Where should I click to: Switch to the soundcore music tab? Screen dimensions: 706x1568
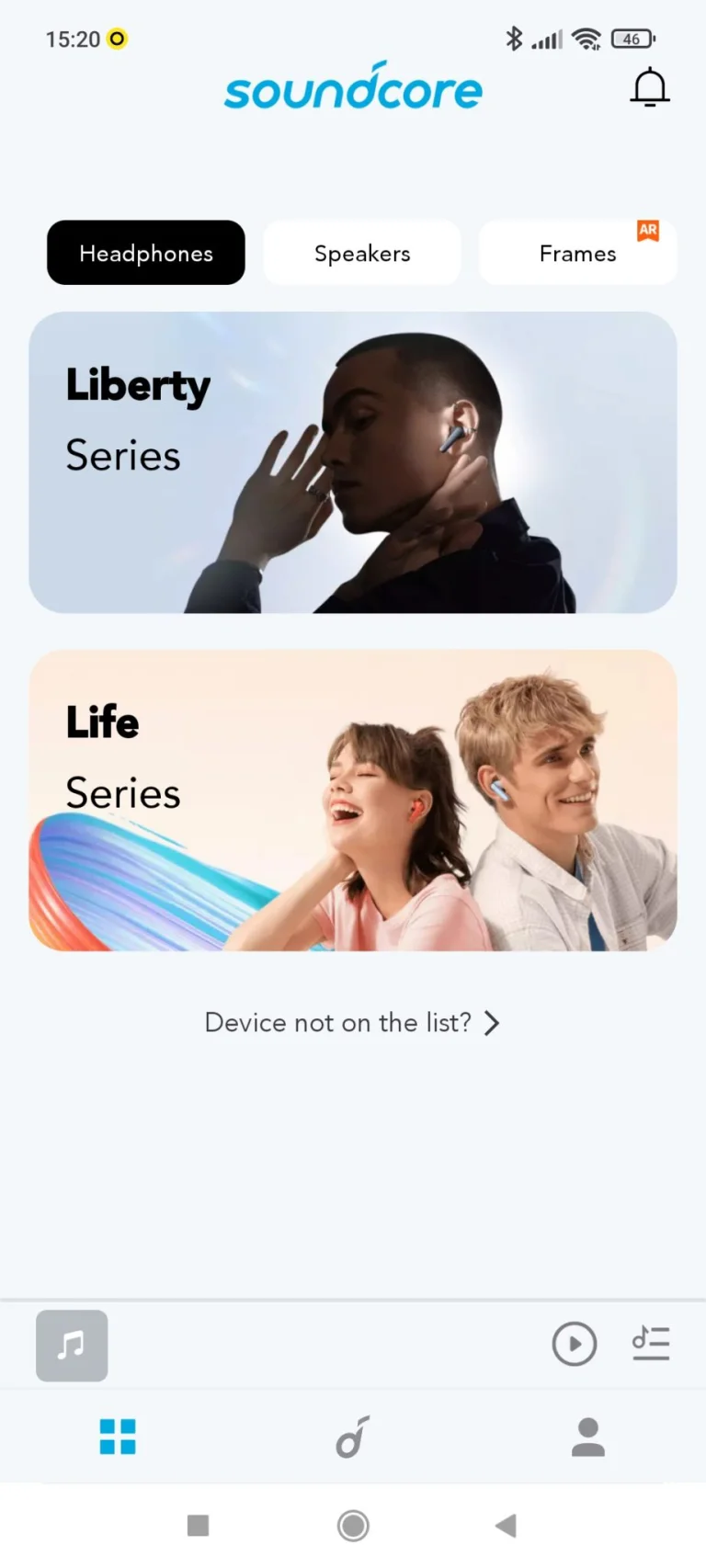click(x=352, y=1437)
